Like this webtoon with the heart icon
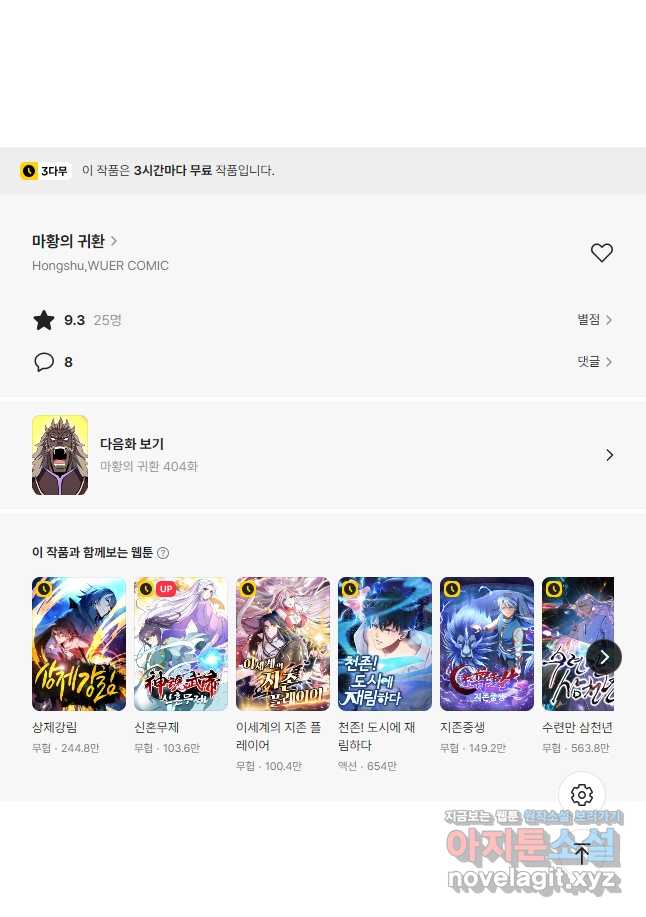646x917 pixels. (601, 253)
